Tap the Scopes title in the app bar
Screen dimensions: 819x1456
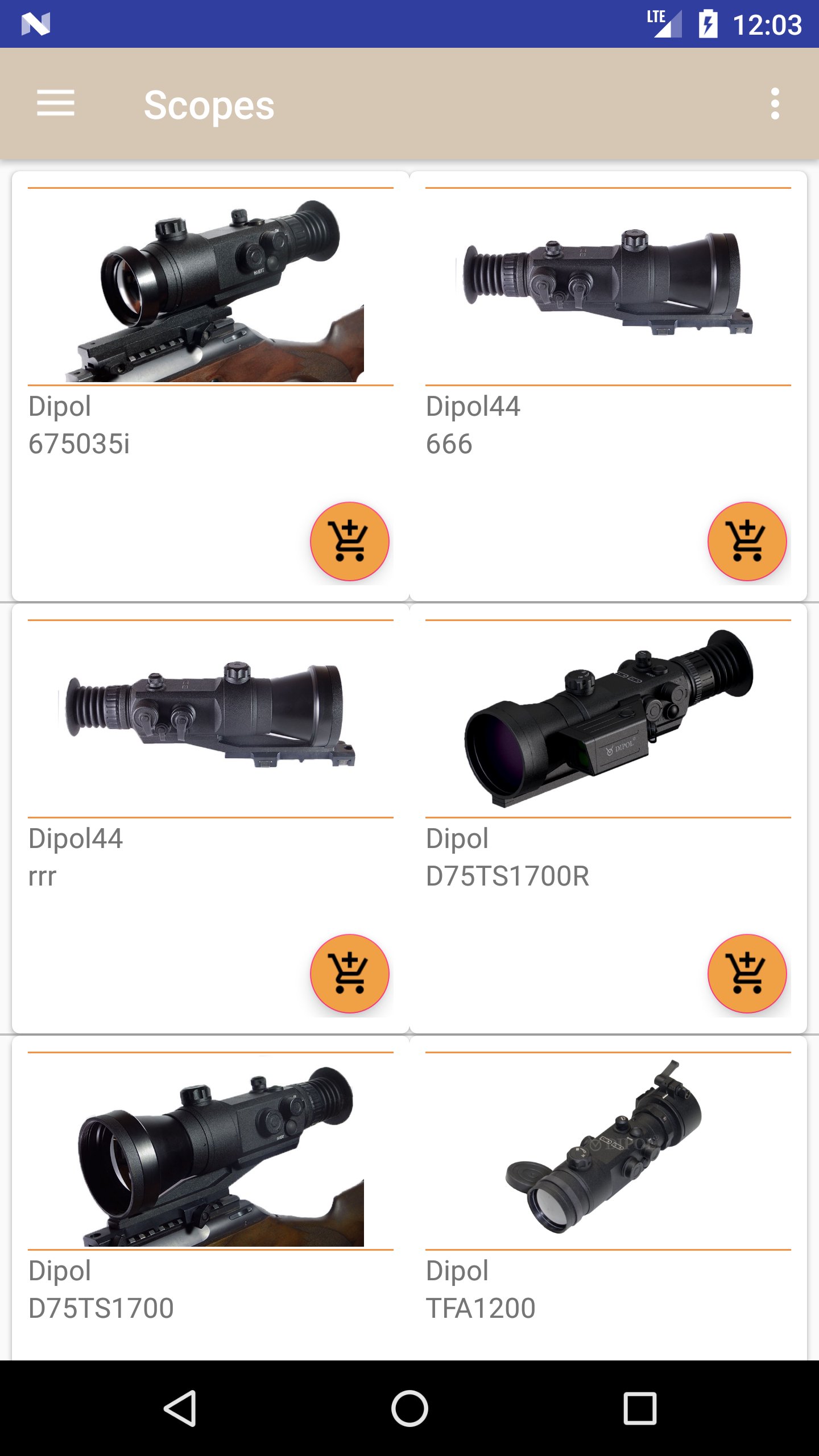[x=209, y=104]
